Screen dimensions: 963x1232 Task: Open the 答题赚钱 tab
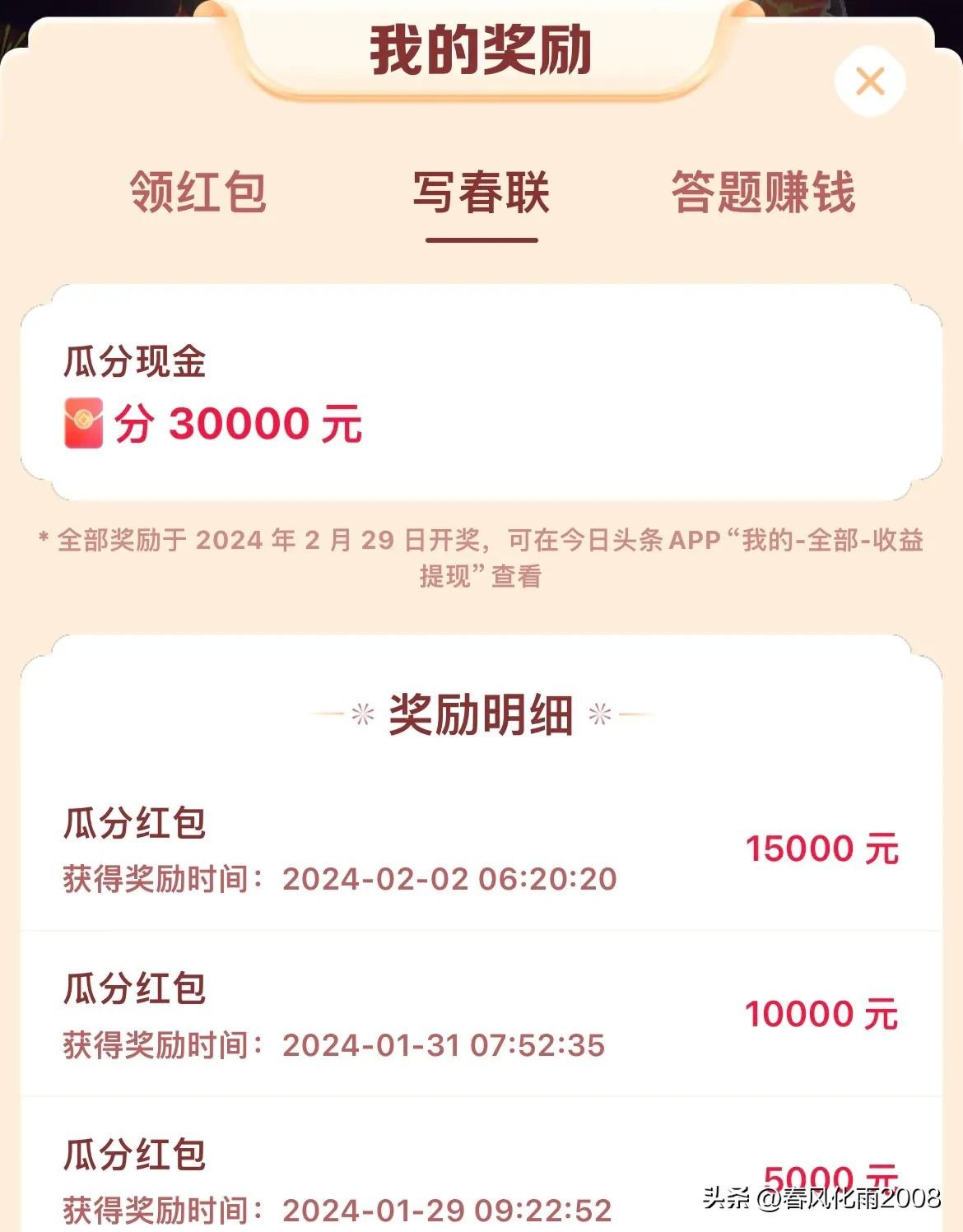[x=763, y=193]
